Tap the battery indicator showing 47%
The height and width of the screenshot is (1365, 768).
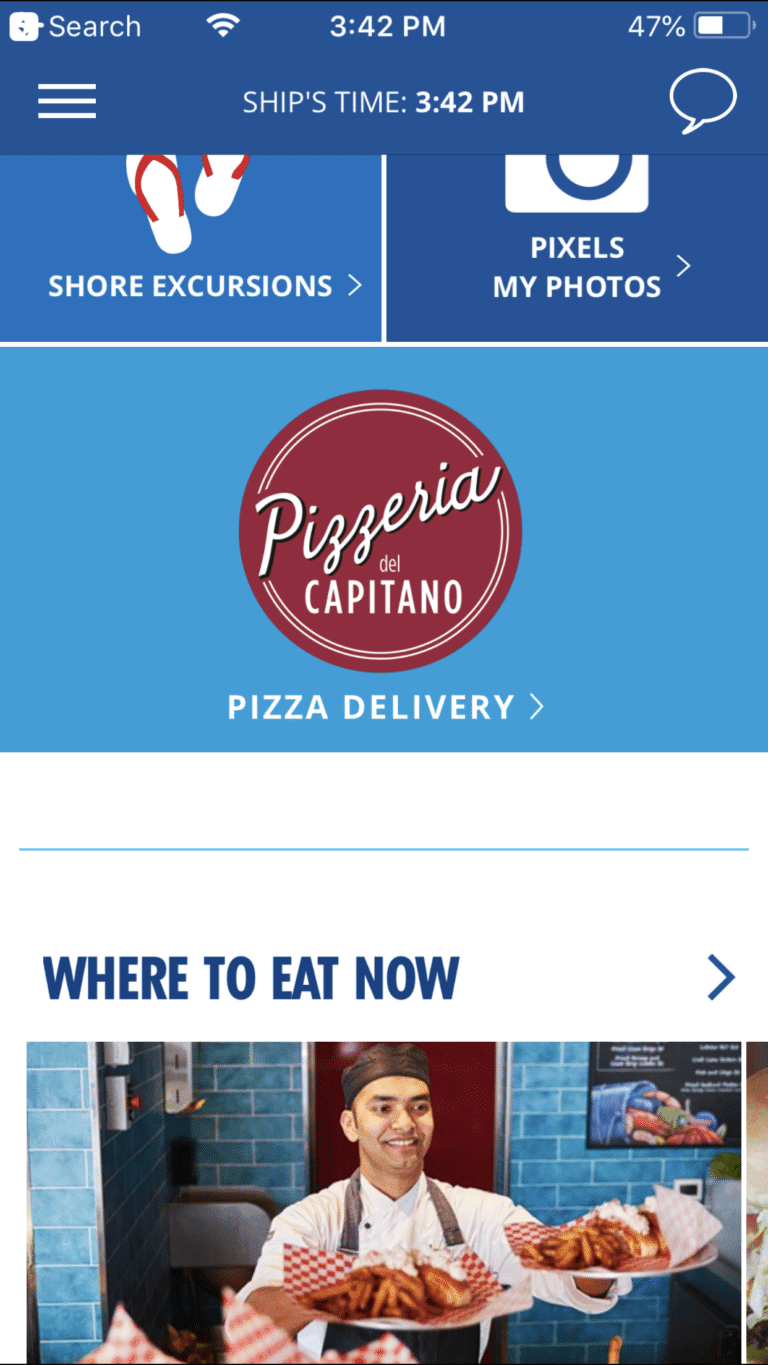point(717,27)
